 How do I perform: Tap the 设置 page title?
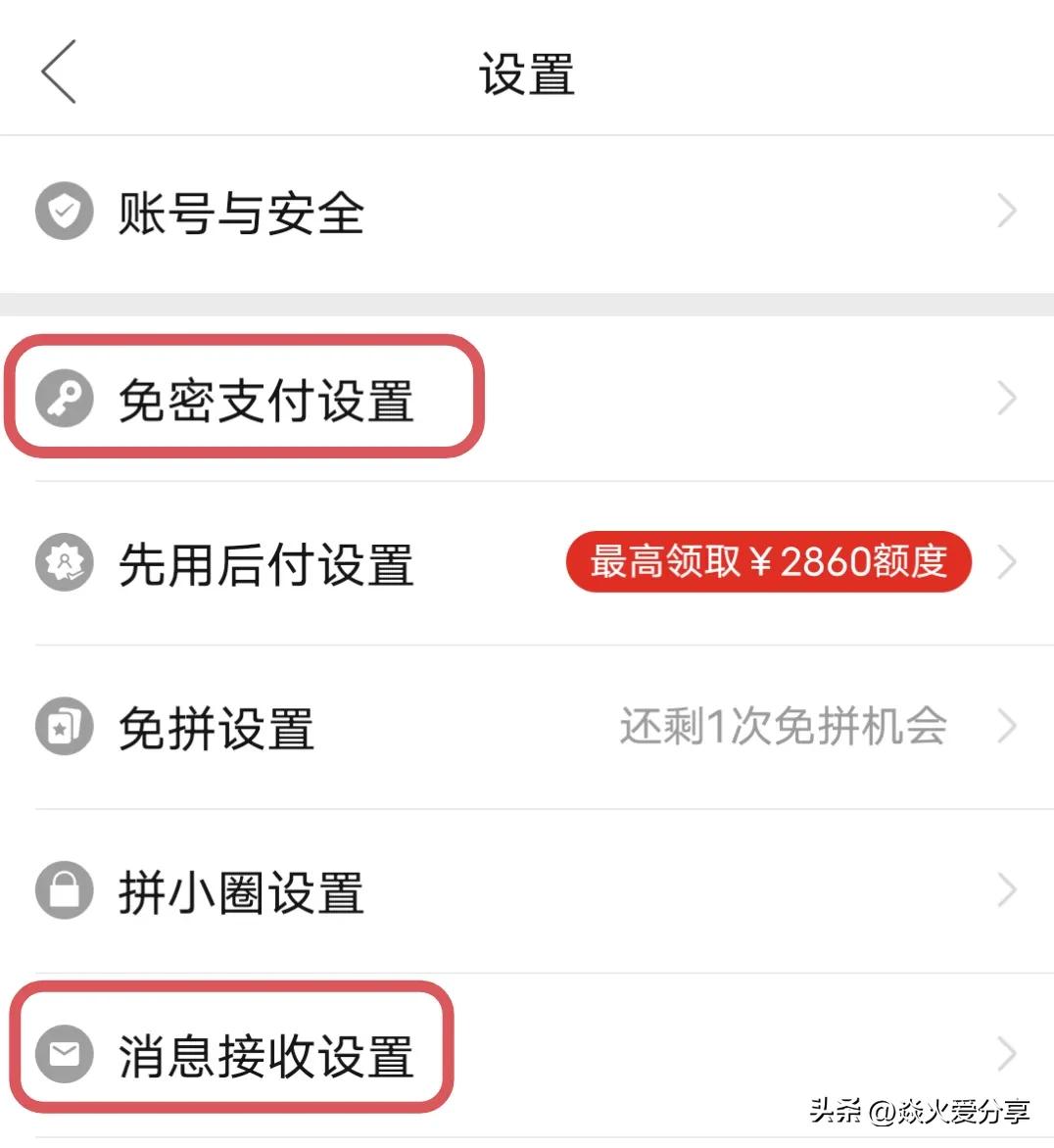point(527,72)
